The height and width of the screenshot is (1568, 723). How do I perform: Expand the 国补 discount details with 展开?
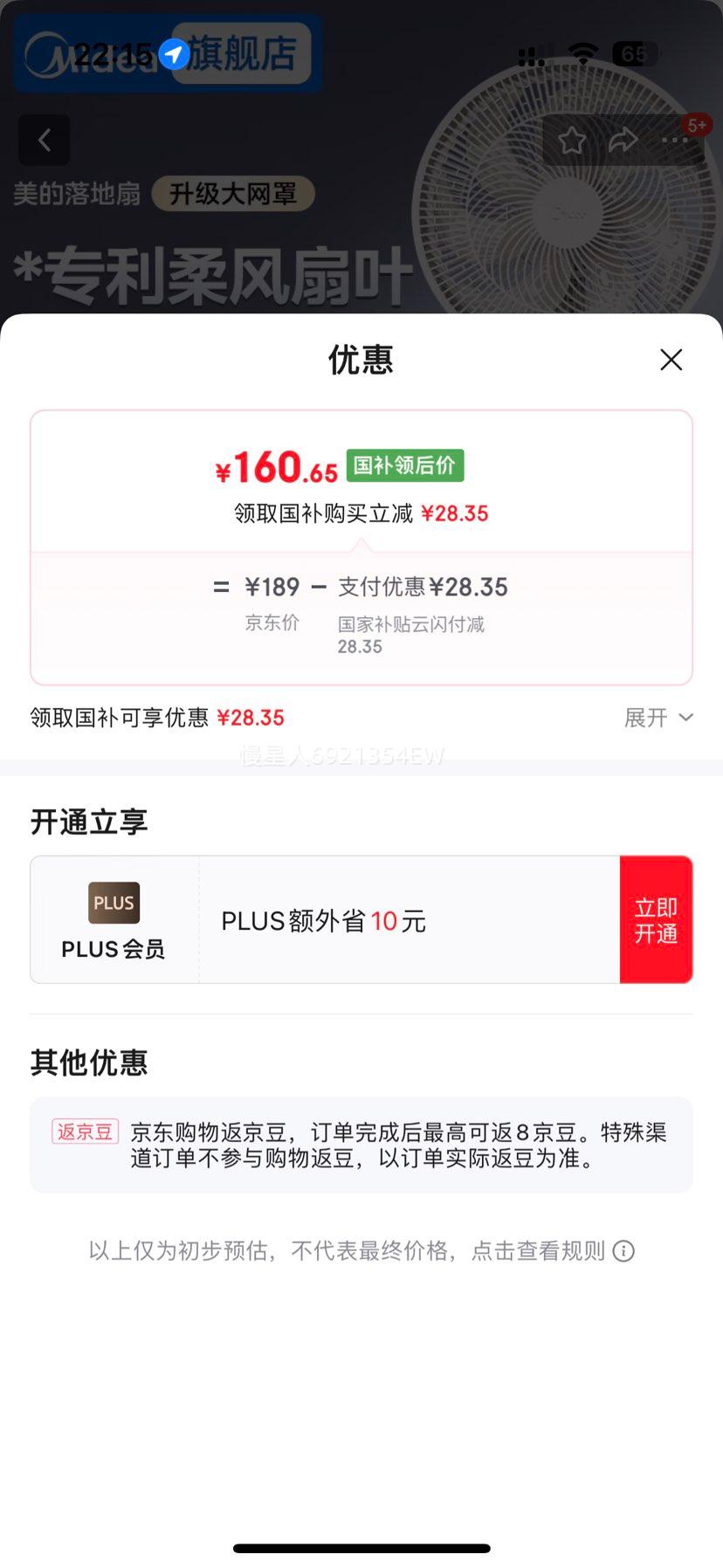pyautogui.click(x=658, y=718)
